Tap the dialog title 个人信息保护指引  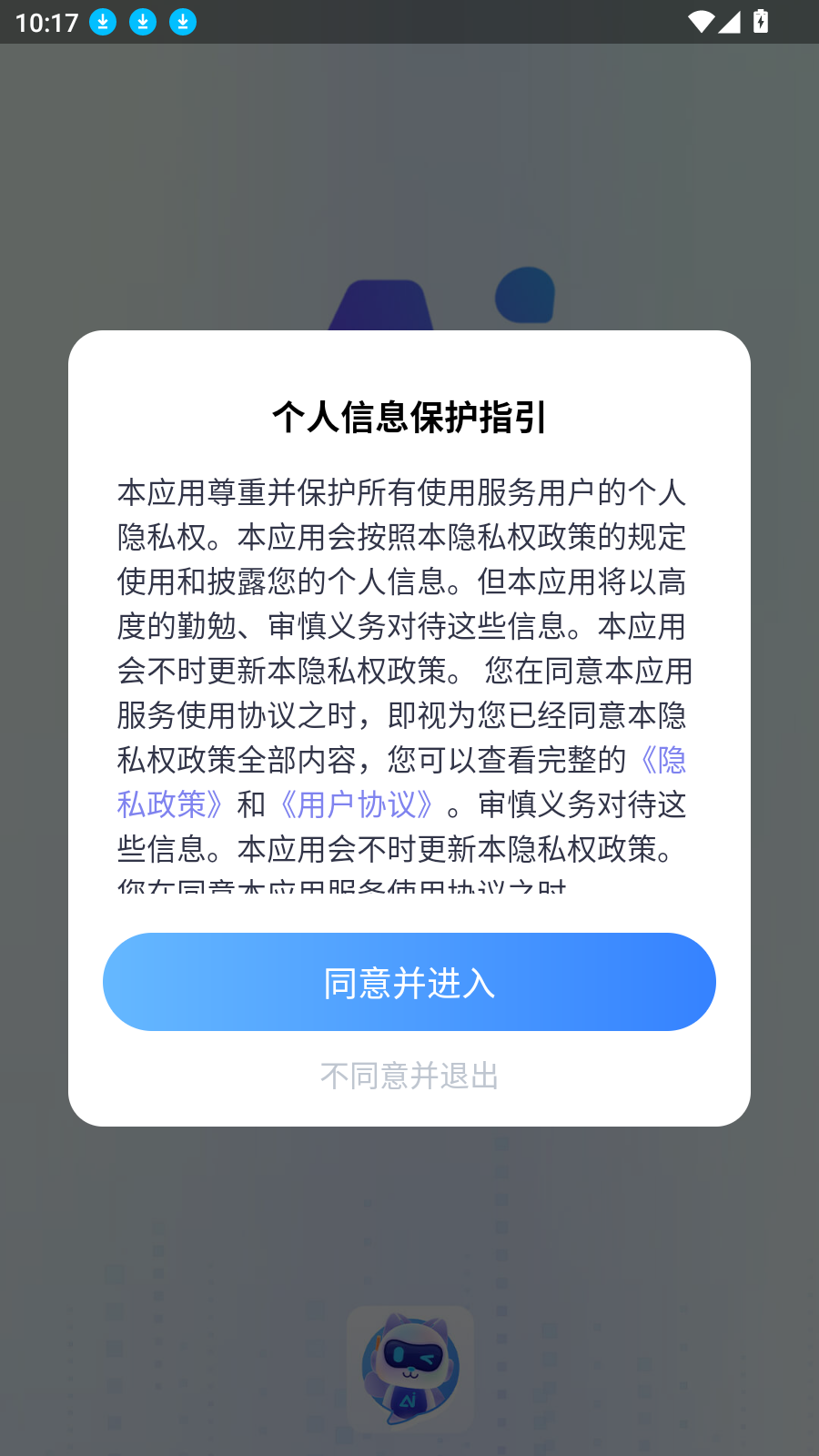click(x=409, y=417)
